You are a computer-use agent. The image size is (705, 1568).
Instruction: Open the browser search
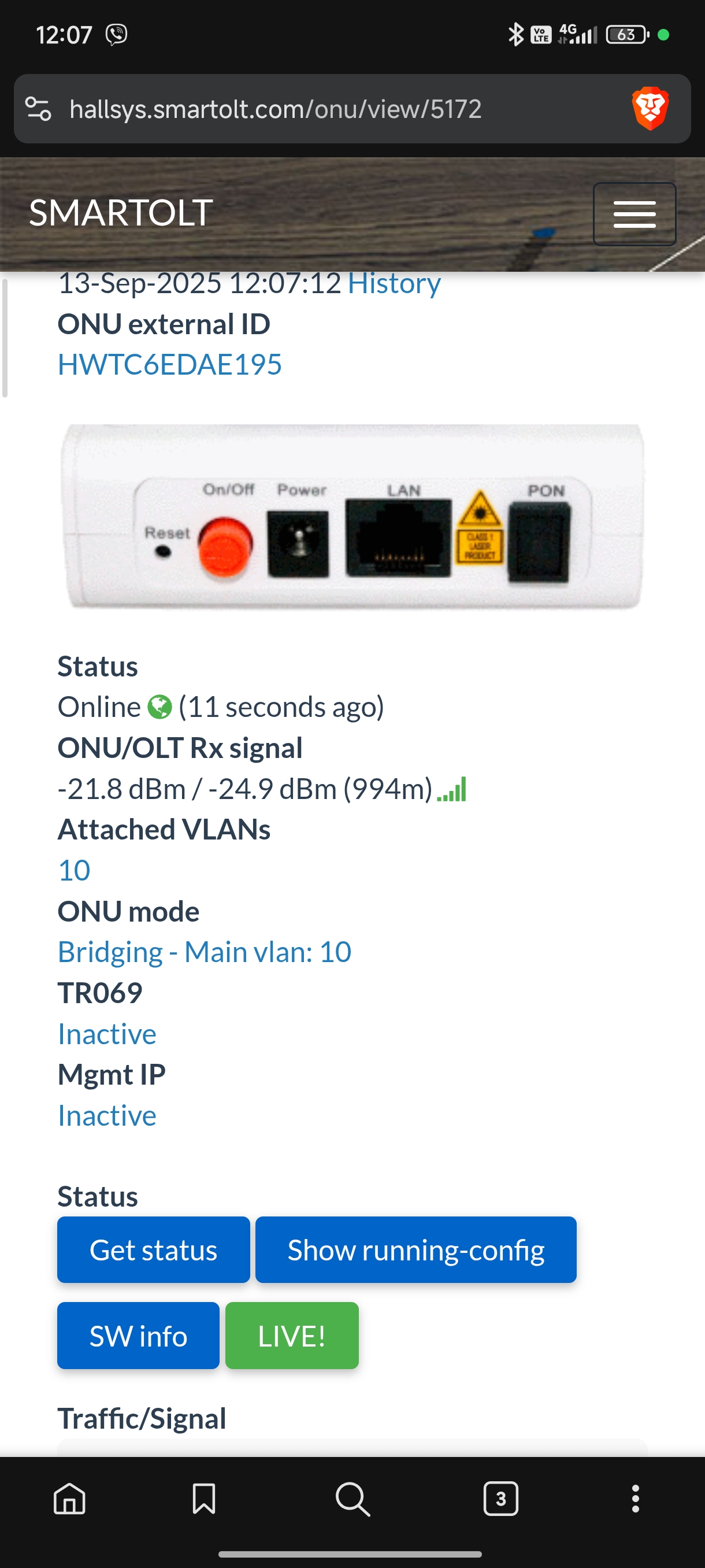(352, 1499)
